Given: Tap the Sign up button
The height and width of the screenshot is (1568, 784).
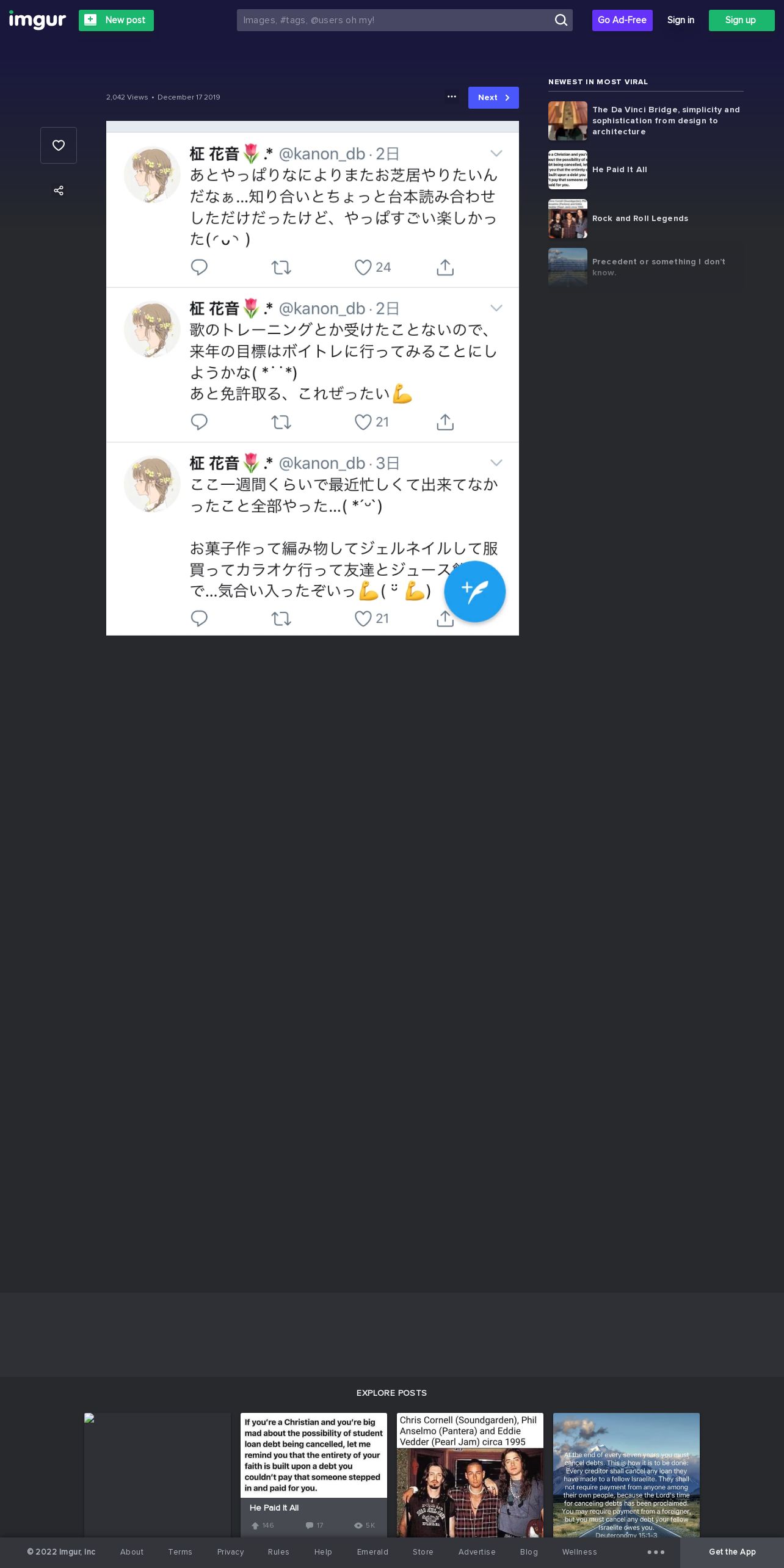Looking at the screenshot, I should tap(741, 20).
